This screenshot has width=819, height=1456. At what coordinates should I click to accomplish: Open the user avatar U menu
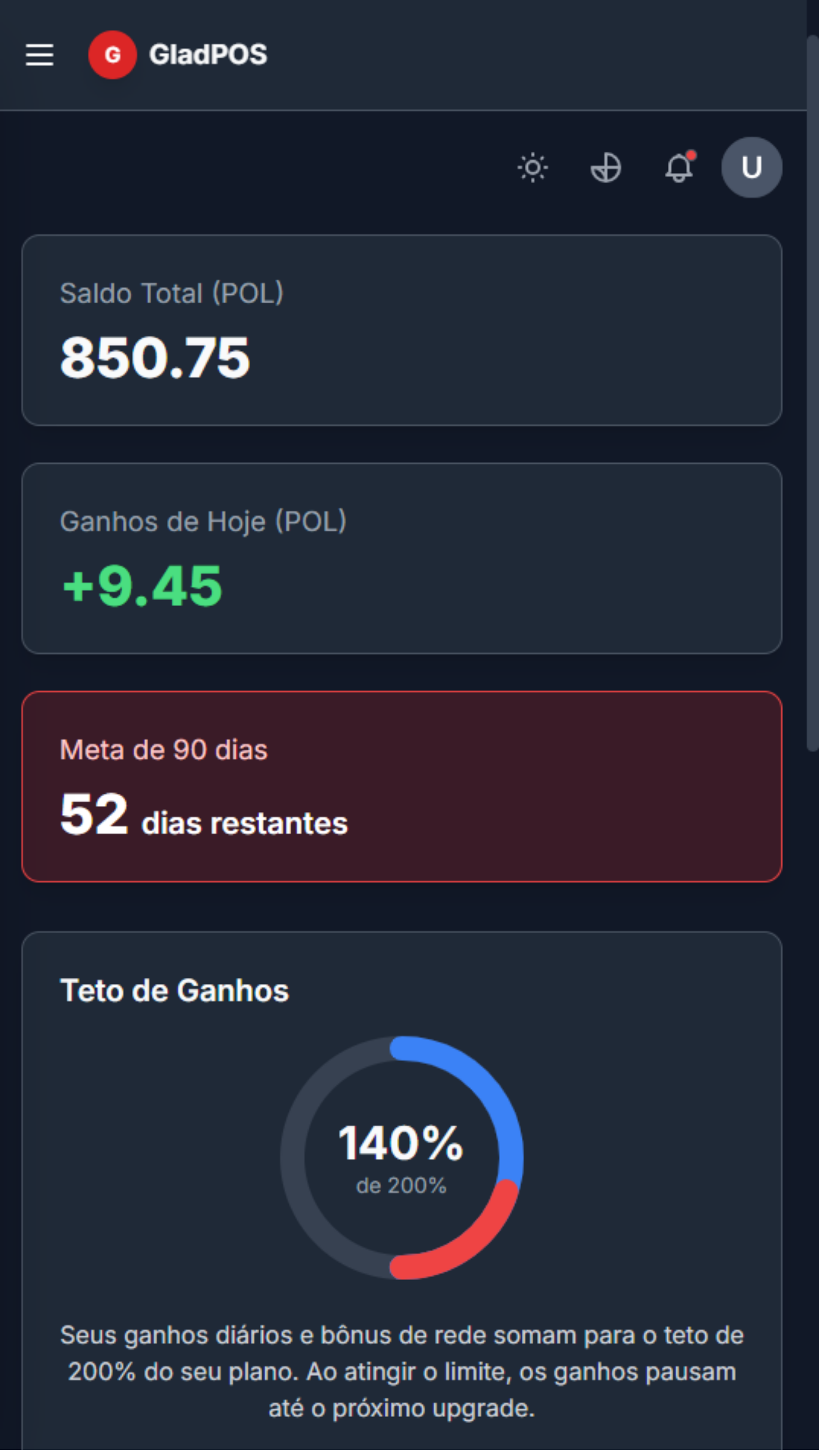tap(751, 167)
